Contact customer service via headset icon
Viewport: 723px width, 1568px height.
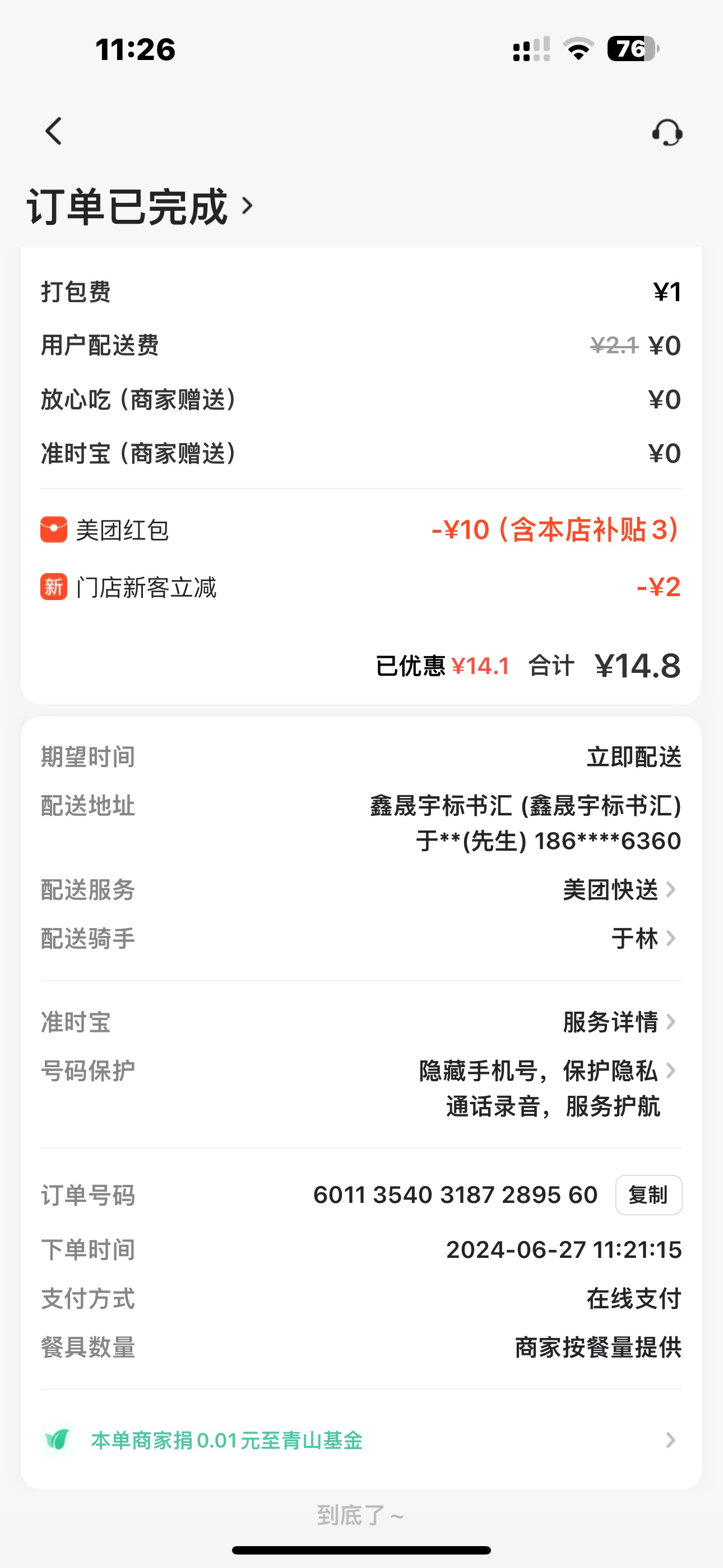[x=667, y=132]
